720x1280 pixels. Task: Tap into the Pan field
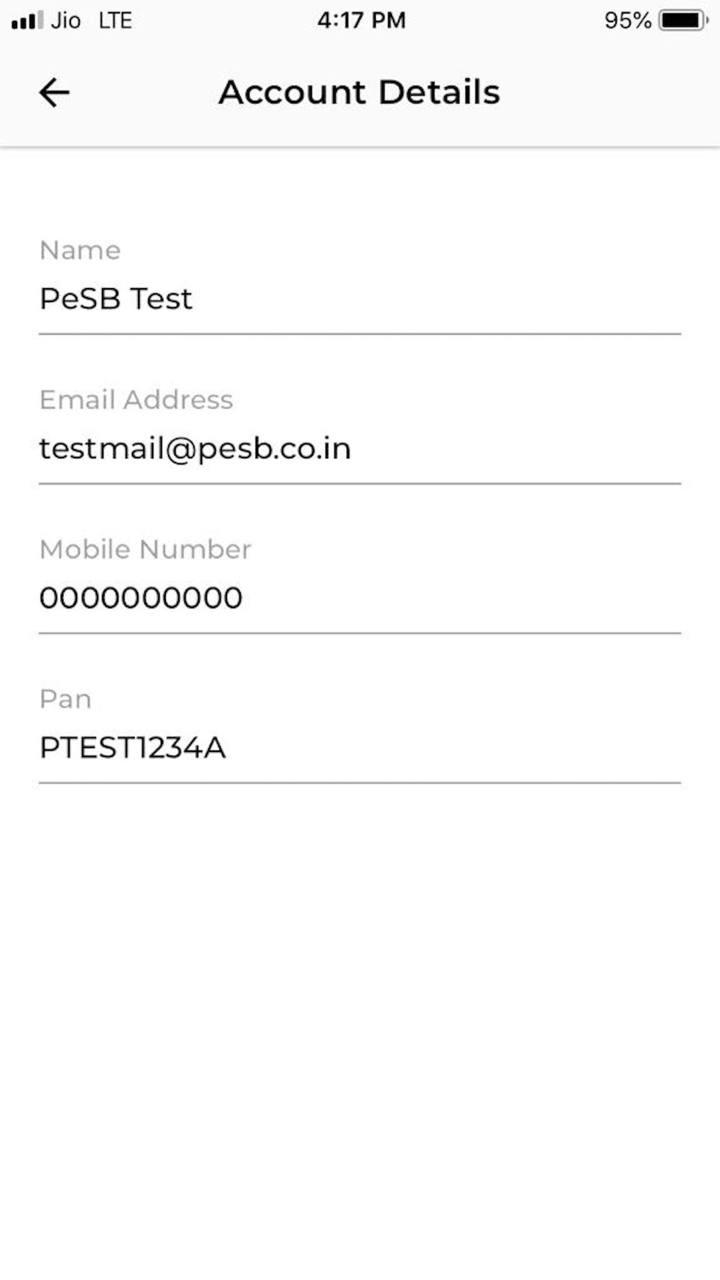(359, 748)
